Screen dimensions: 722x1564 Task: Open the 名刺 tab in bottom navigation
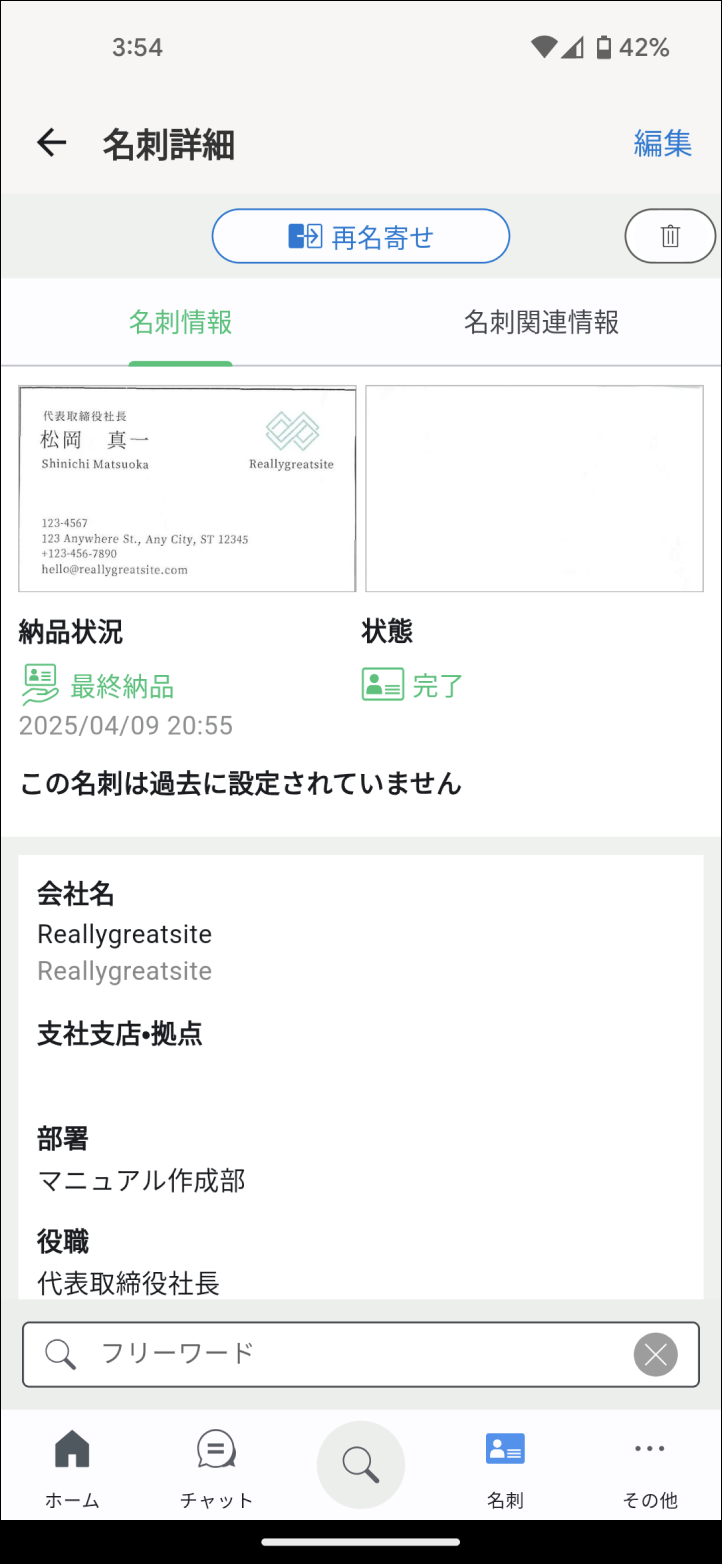pyautogui.click(x=505, y=1468)
